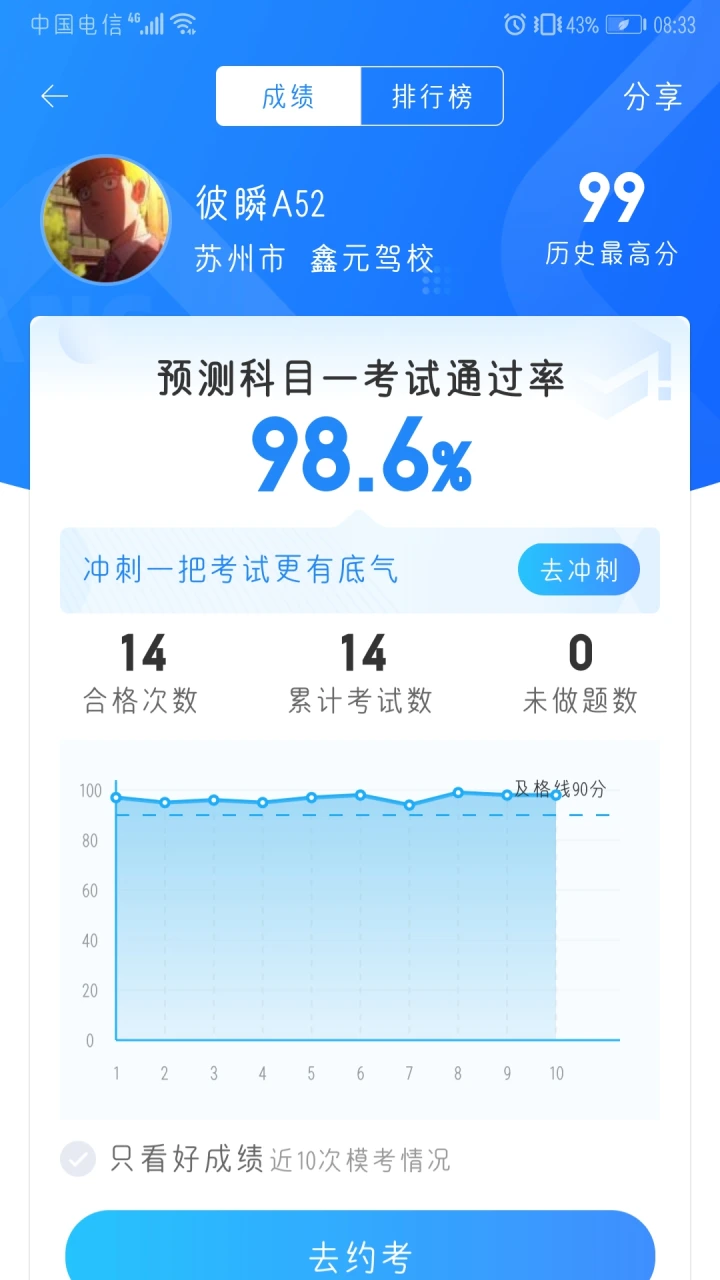
Task: Switch to the 成绩 tab
Action: [288, 96]
